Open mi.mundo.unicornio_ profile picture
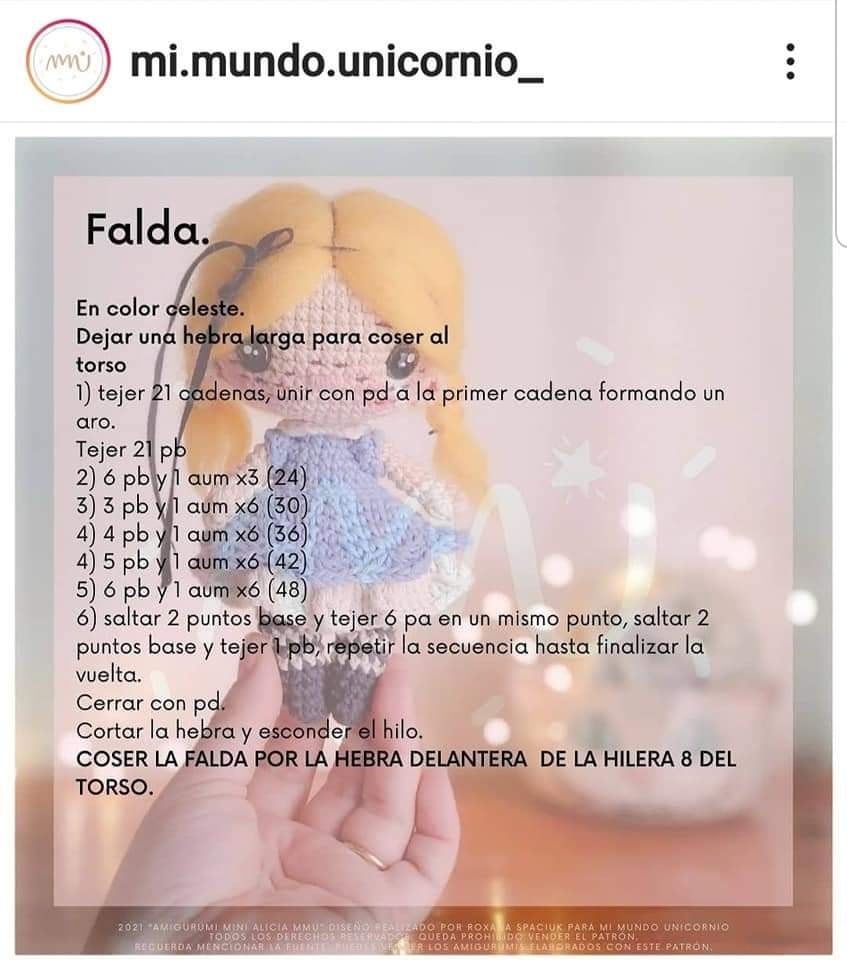This screenshot has height=960, width=847. click(x=68, y=61)
